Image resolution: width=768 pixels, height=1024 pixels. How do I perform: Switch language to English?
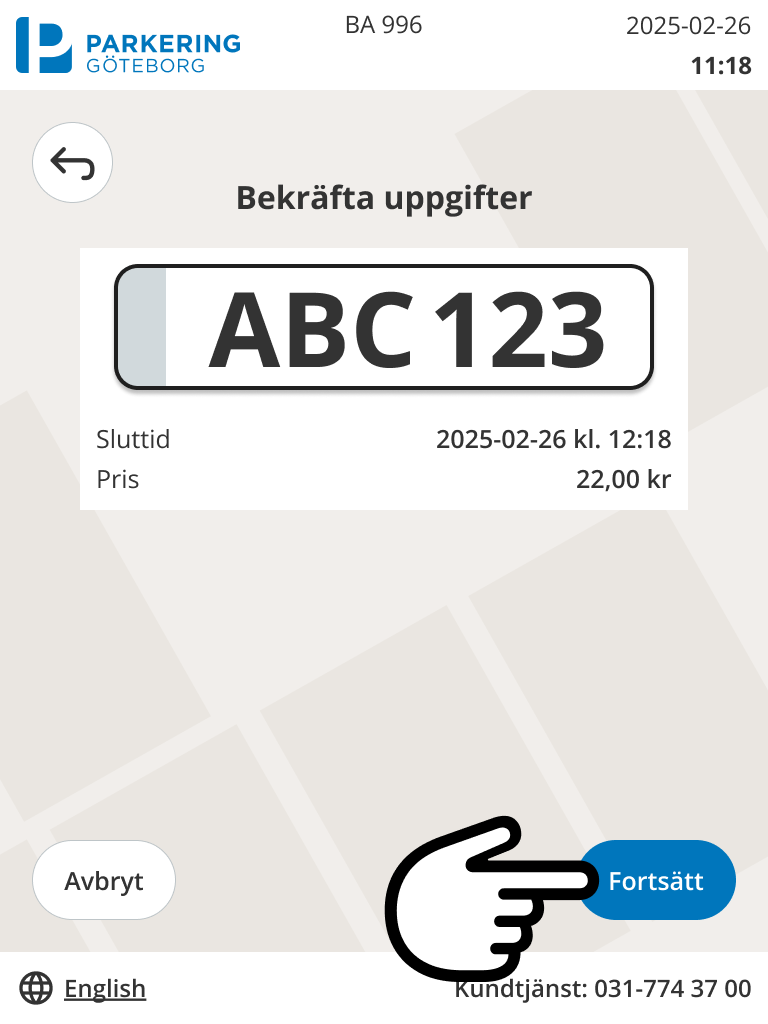point(104,989)
